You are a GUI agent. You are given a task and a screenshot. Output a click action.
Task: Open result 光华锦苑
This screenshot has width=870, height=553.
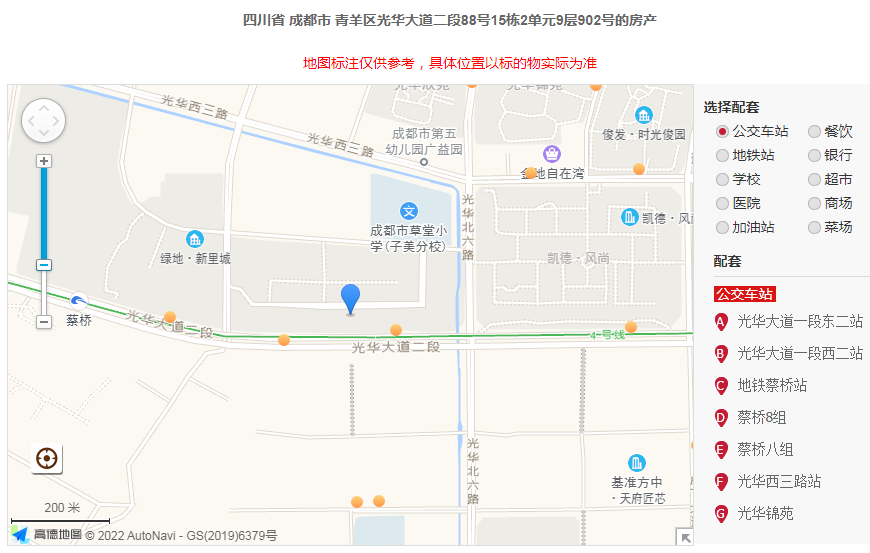(765, 513)
